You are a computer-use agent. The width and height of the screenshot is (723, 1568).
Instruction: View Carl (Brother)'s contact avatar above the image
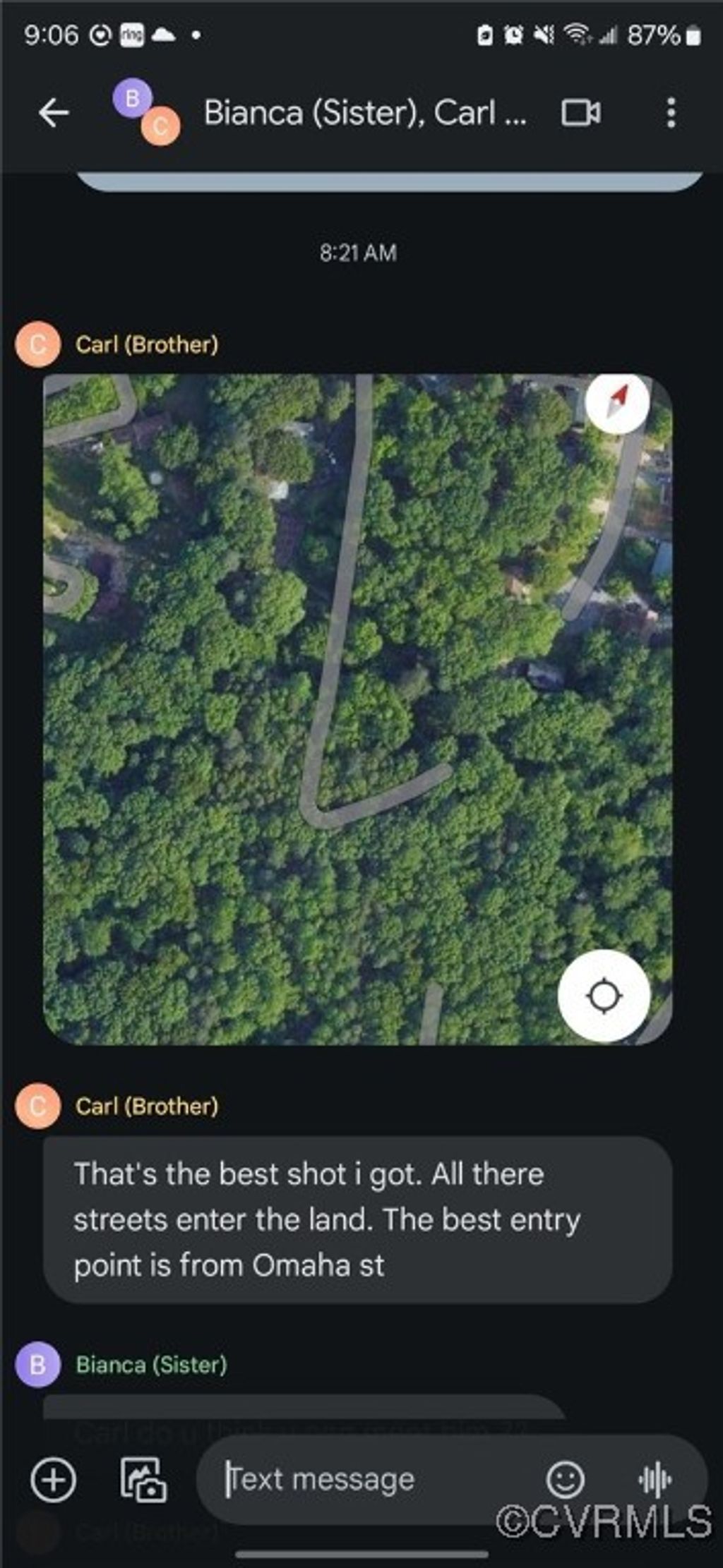click(x=37, y=344)
